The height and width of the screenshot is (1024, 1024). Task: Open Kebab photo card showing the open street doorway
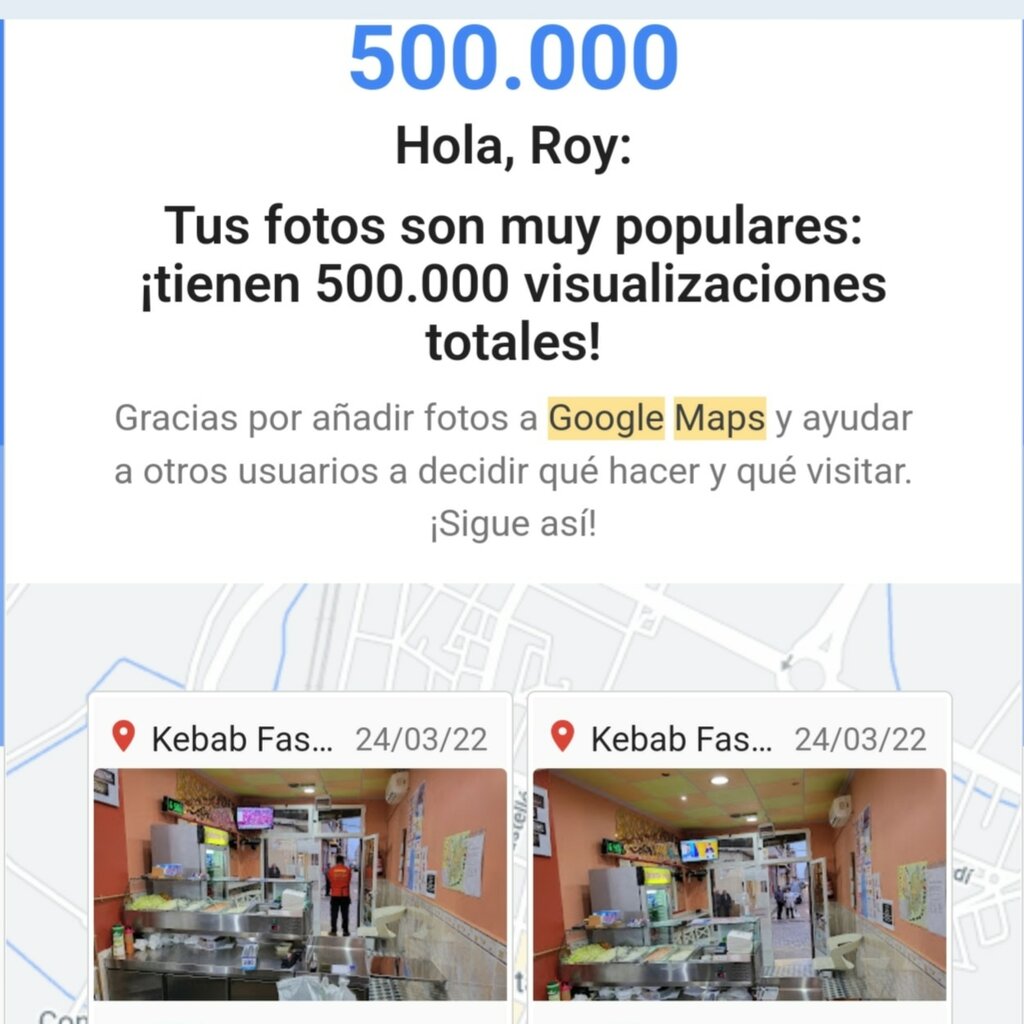pos(739,883)
